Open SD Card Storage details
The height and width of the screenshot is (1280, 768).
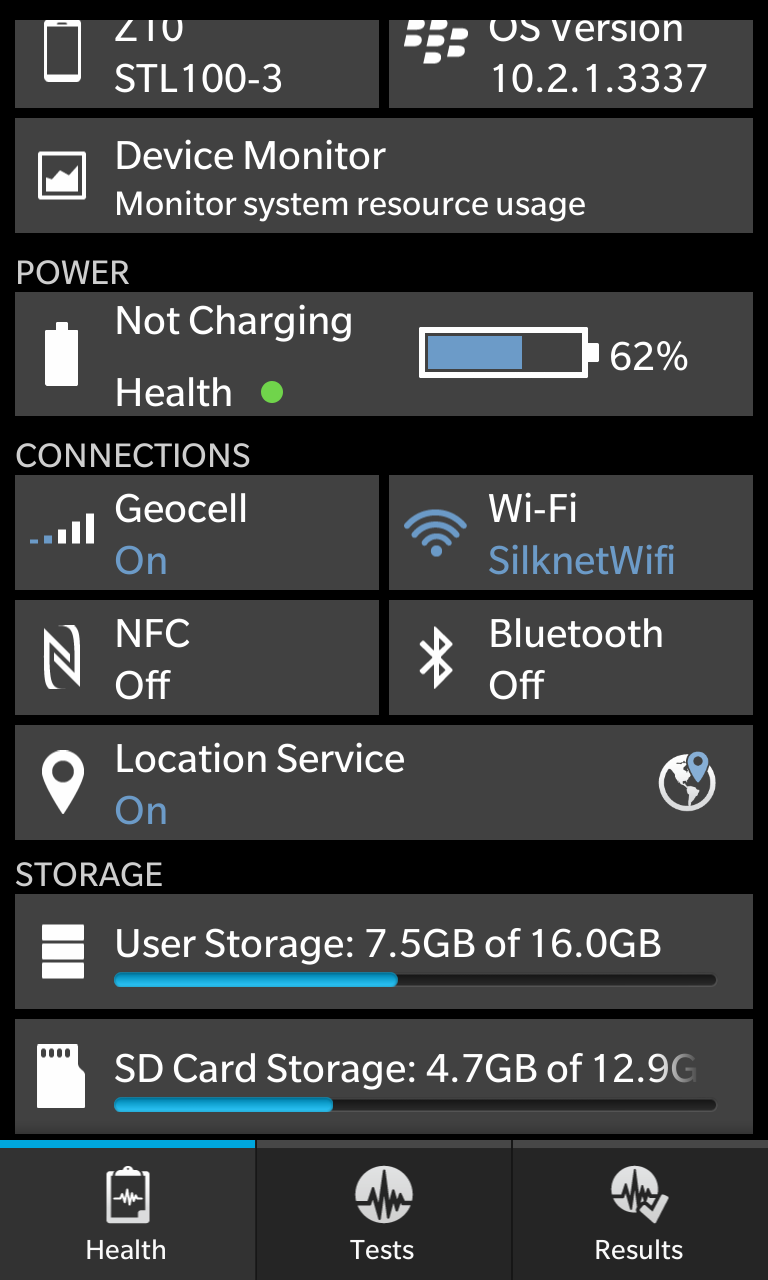(383, 1076)
